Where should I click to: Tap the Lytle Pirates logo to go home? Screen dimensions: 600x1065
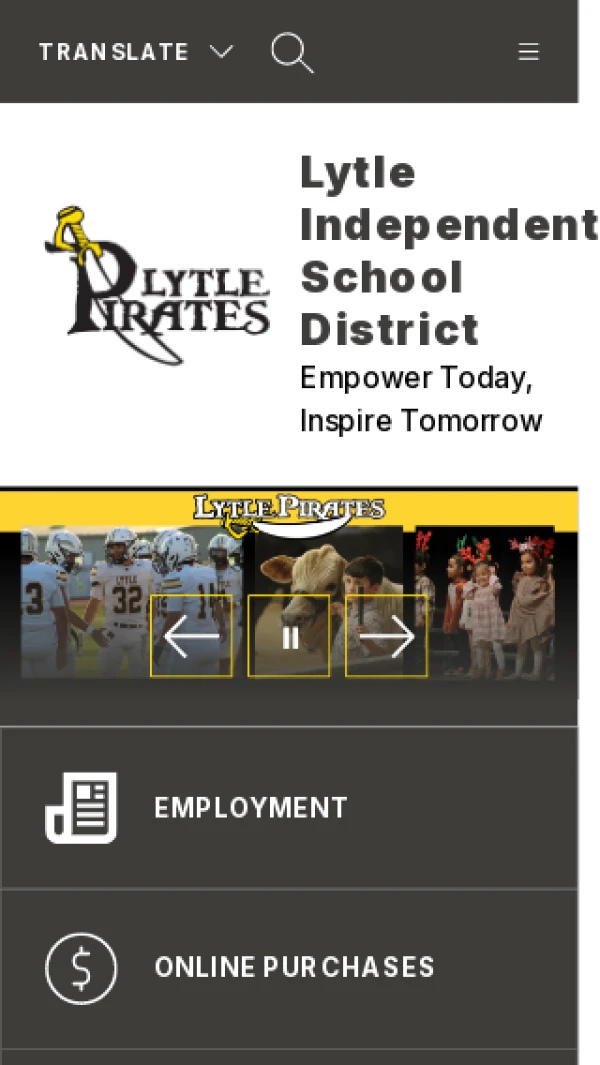[x=157, y=286]
